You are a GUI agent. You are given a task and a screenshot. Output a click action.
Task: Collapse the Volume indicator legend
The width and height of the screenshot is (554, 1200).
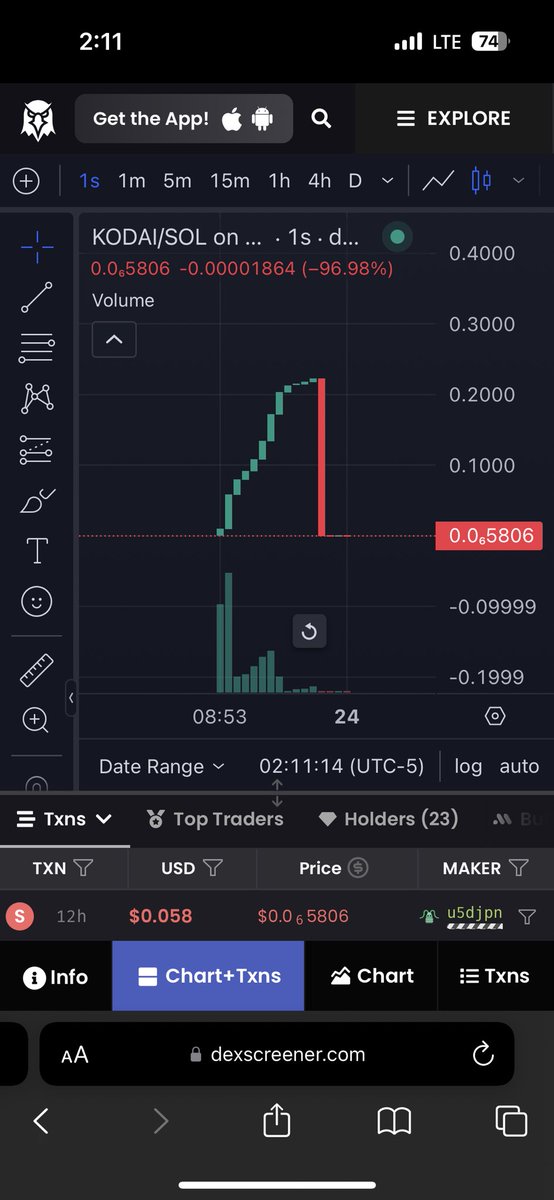[x=114, y=339]
